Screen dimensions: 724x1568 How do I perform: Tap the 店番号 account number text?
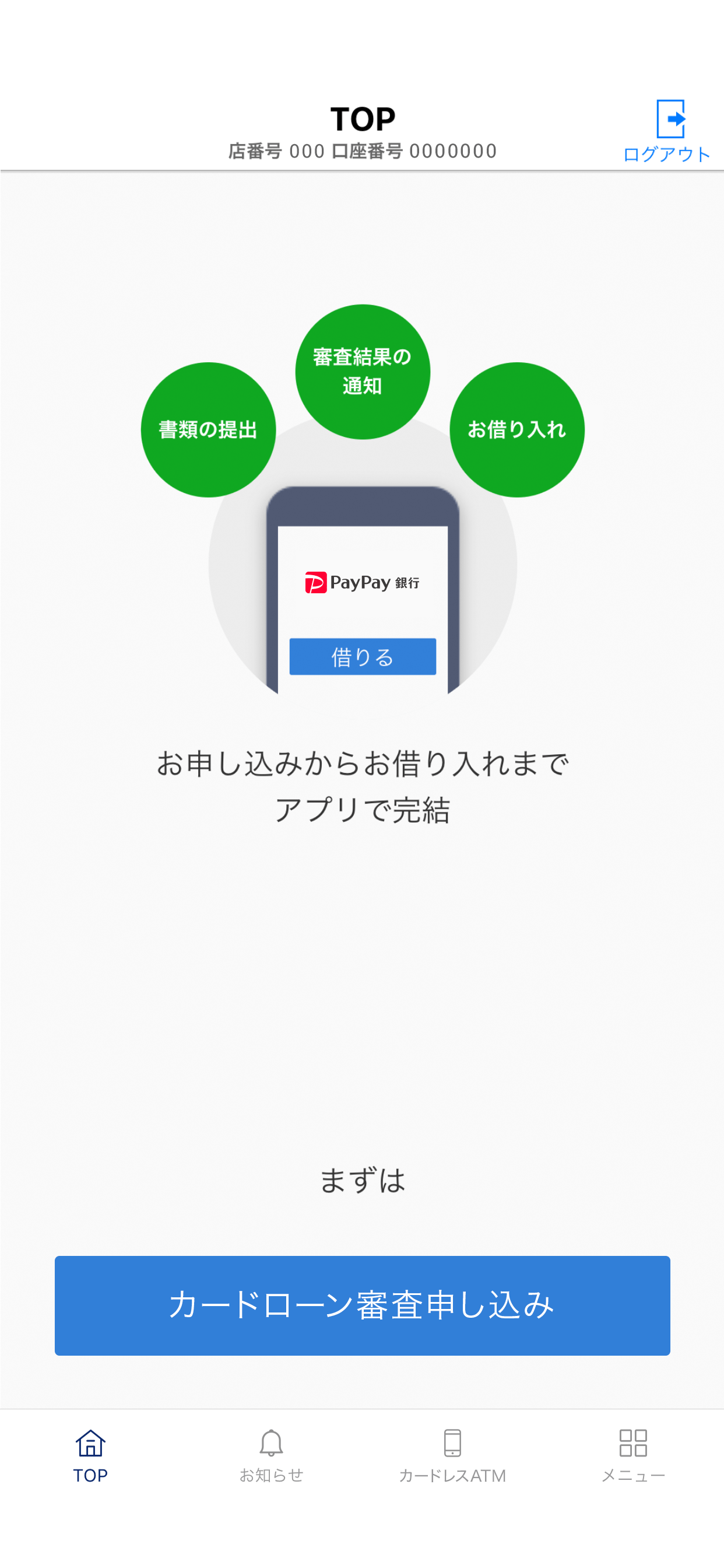(x=362, y=152)
